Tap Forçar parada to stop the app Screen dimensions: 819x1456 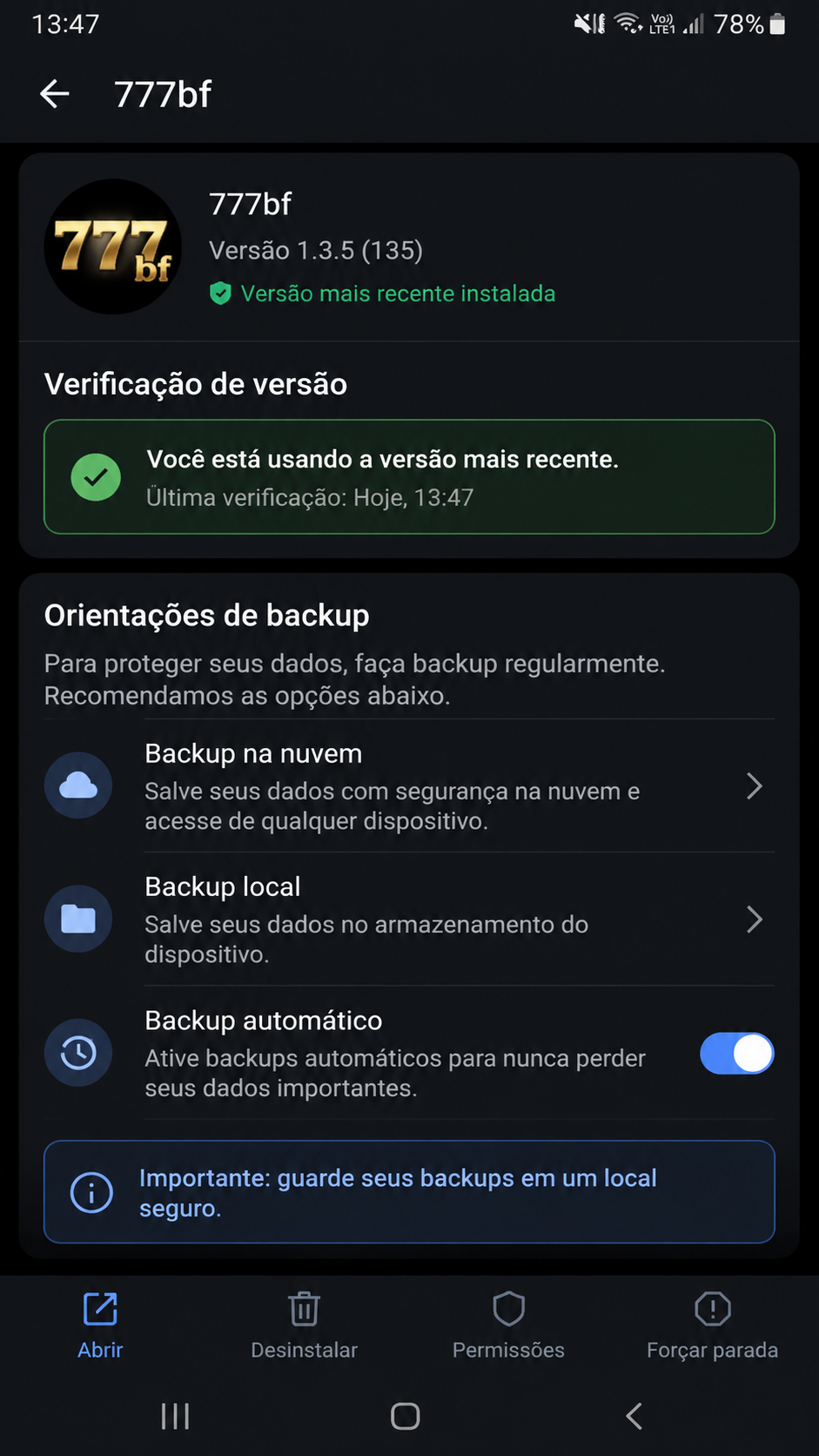click(x=712, y=1326)
